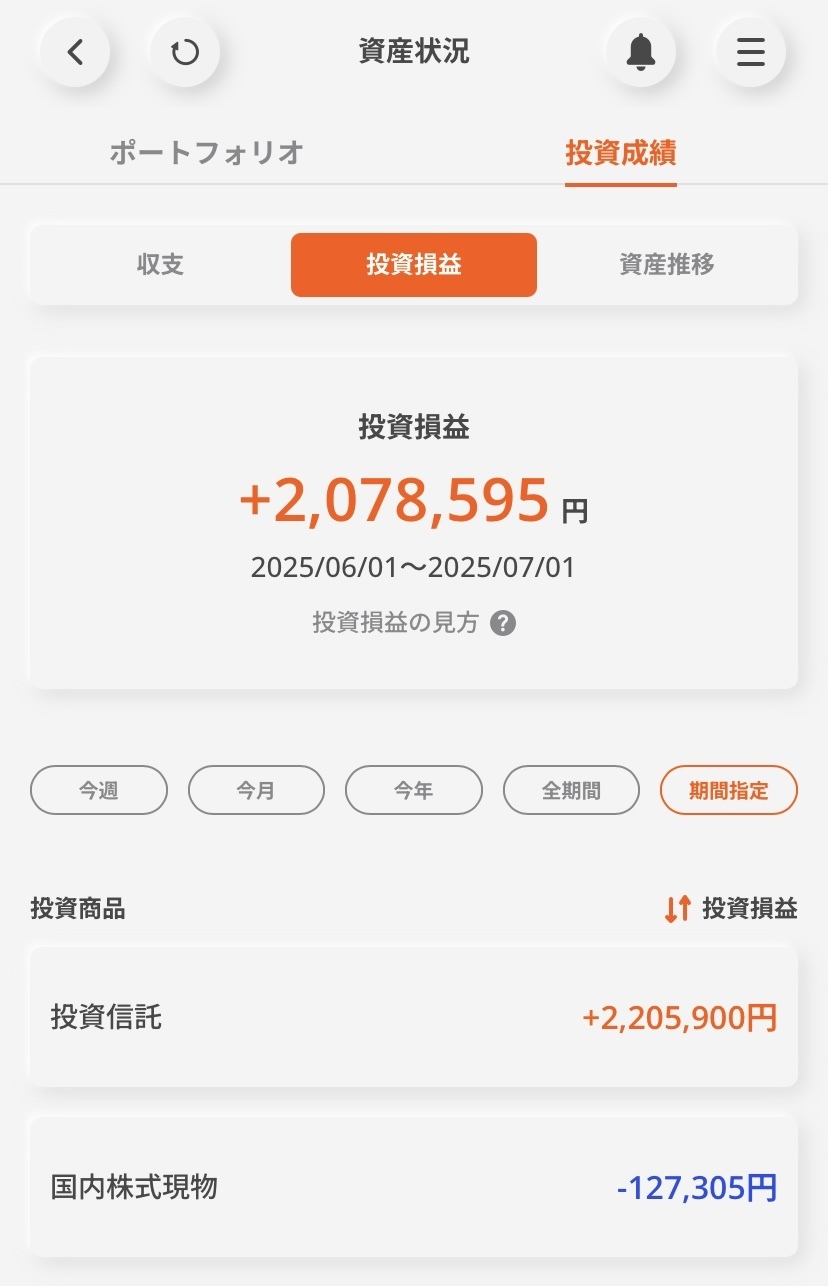
Task: Open the 投資信託 details card
Action: pos(413,1018)
